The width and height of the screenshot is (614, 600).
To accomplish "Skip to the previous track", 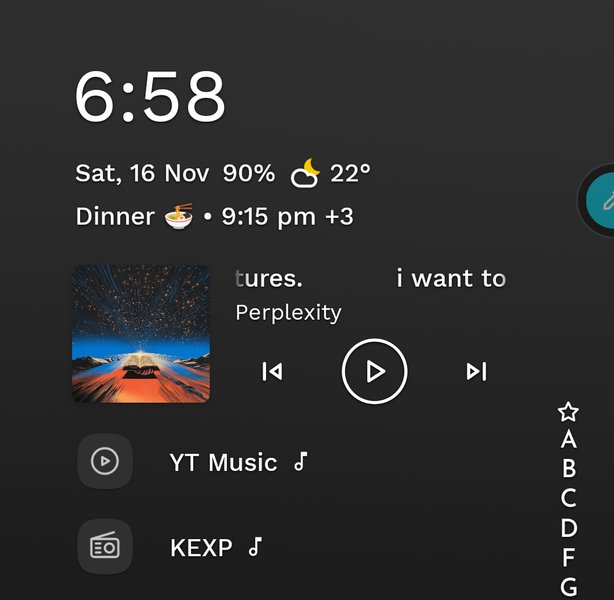I will pyautogui.click(x=272, y=372).
